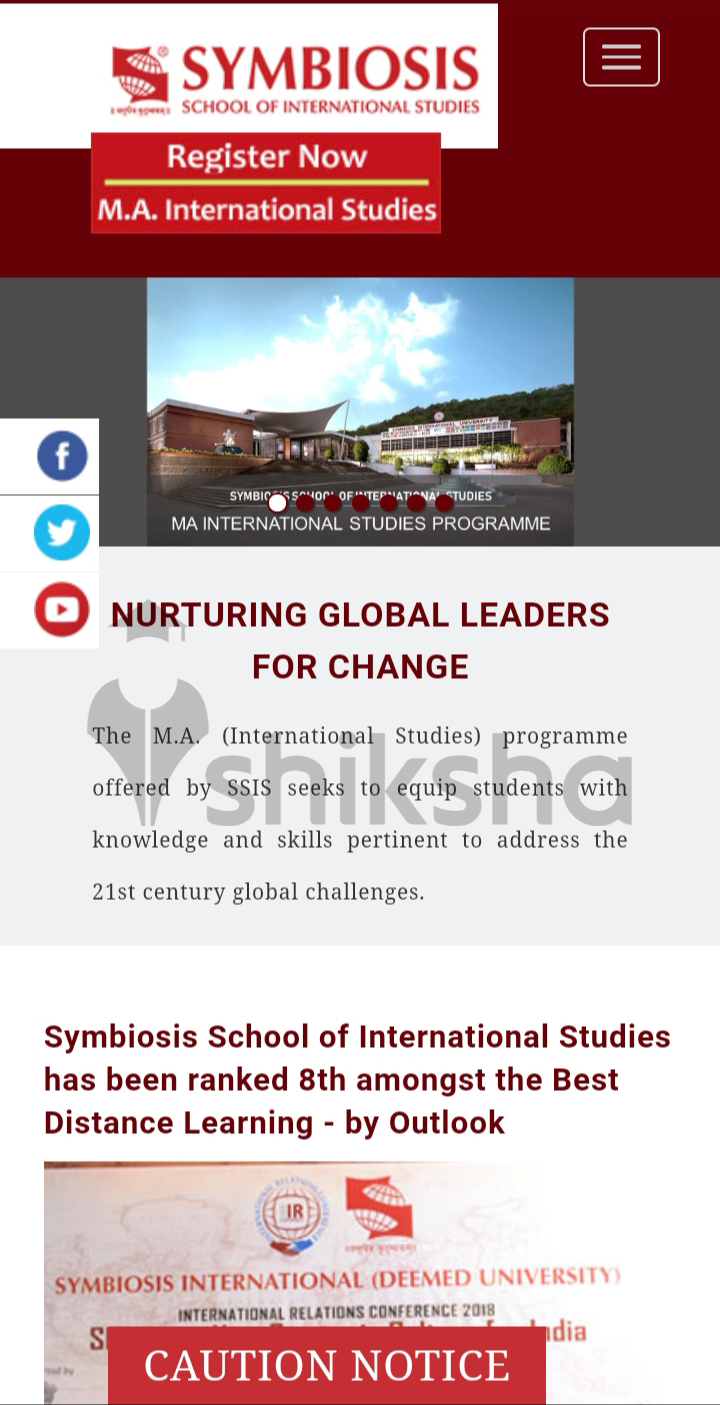720x1405 pixels.
Task: Jump to the last carousel indicator dot
Action: click(444, 503)
